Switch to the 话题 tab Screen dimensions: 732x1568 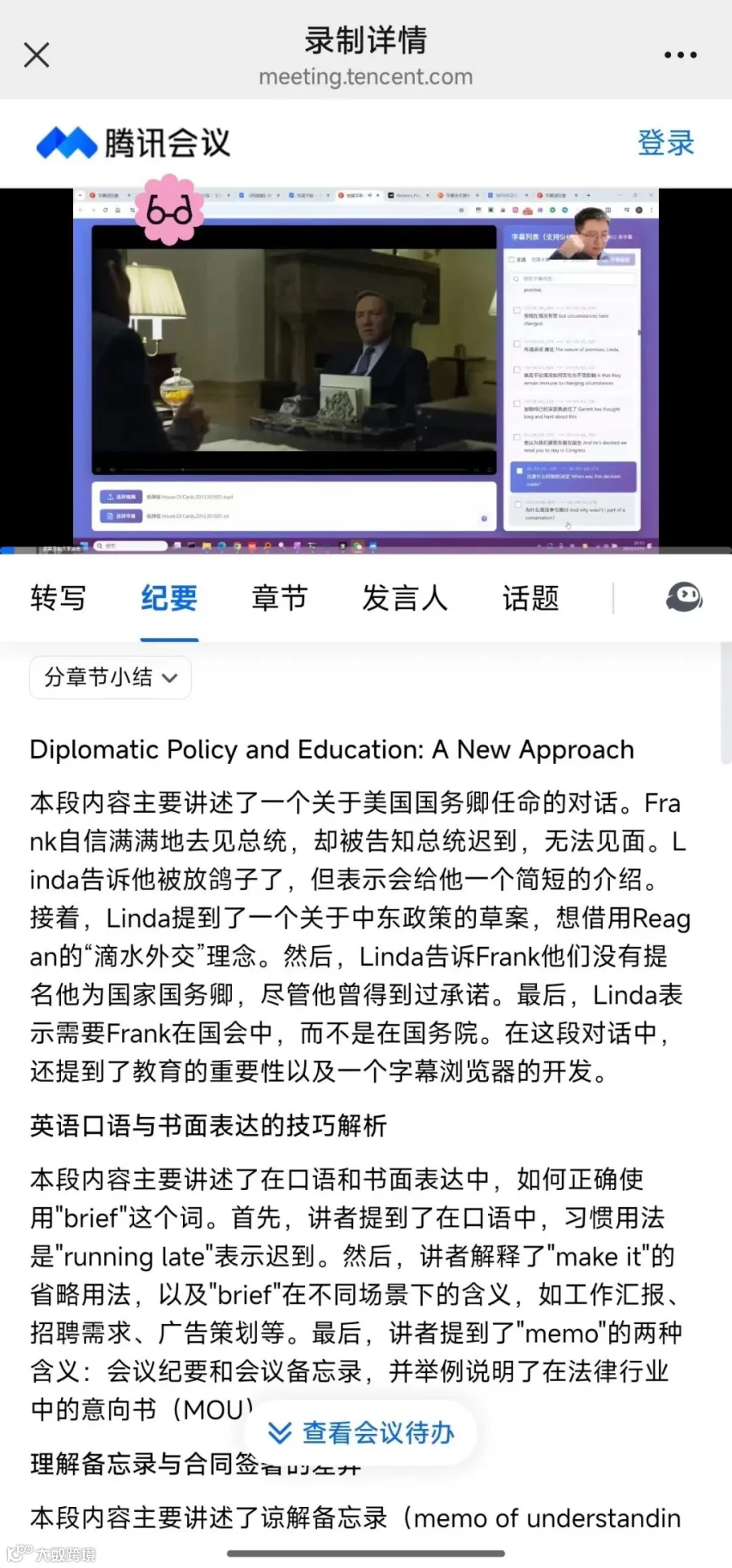(530, 598)
